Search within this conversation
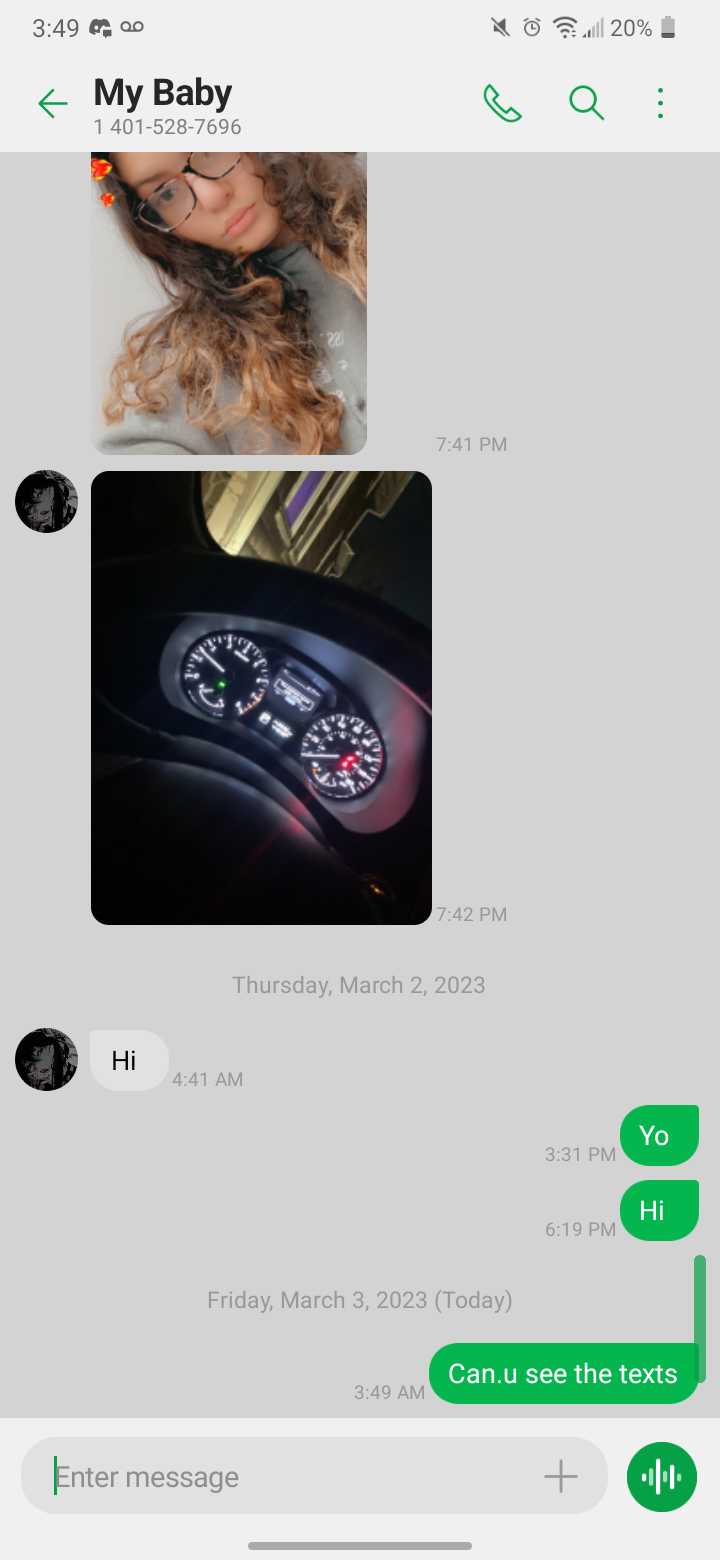The width and height of the screenshot is (720, 1560). point(586,103)
